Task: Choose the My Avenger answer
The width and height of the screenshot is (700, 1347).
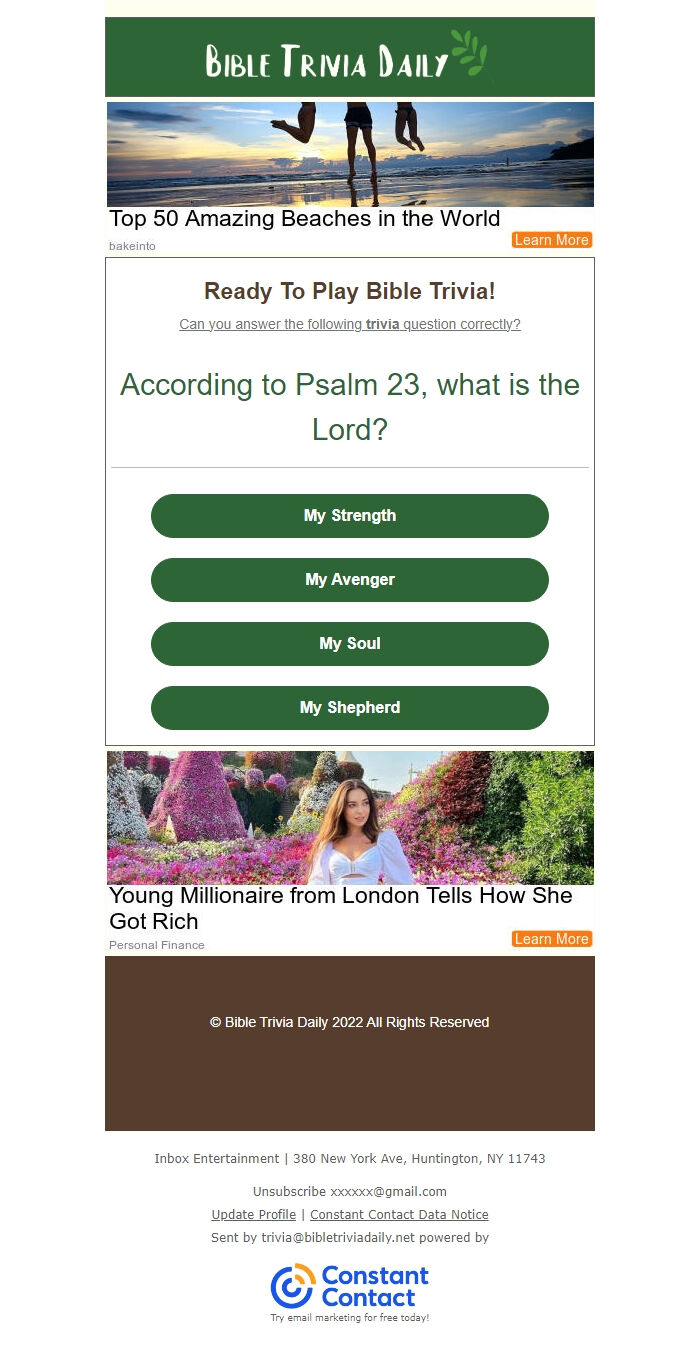Action: [x=349, y=580]
